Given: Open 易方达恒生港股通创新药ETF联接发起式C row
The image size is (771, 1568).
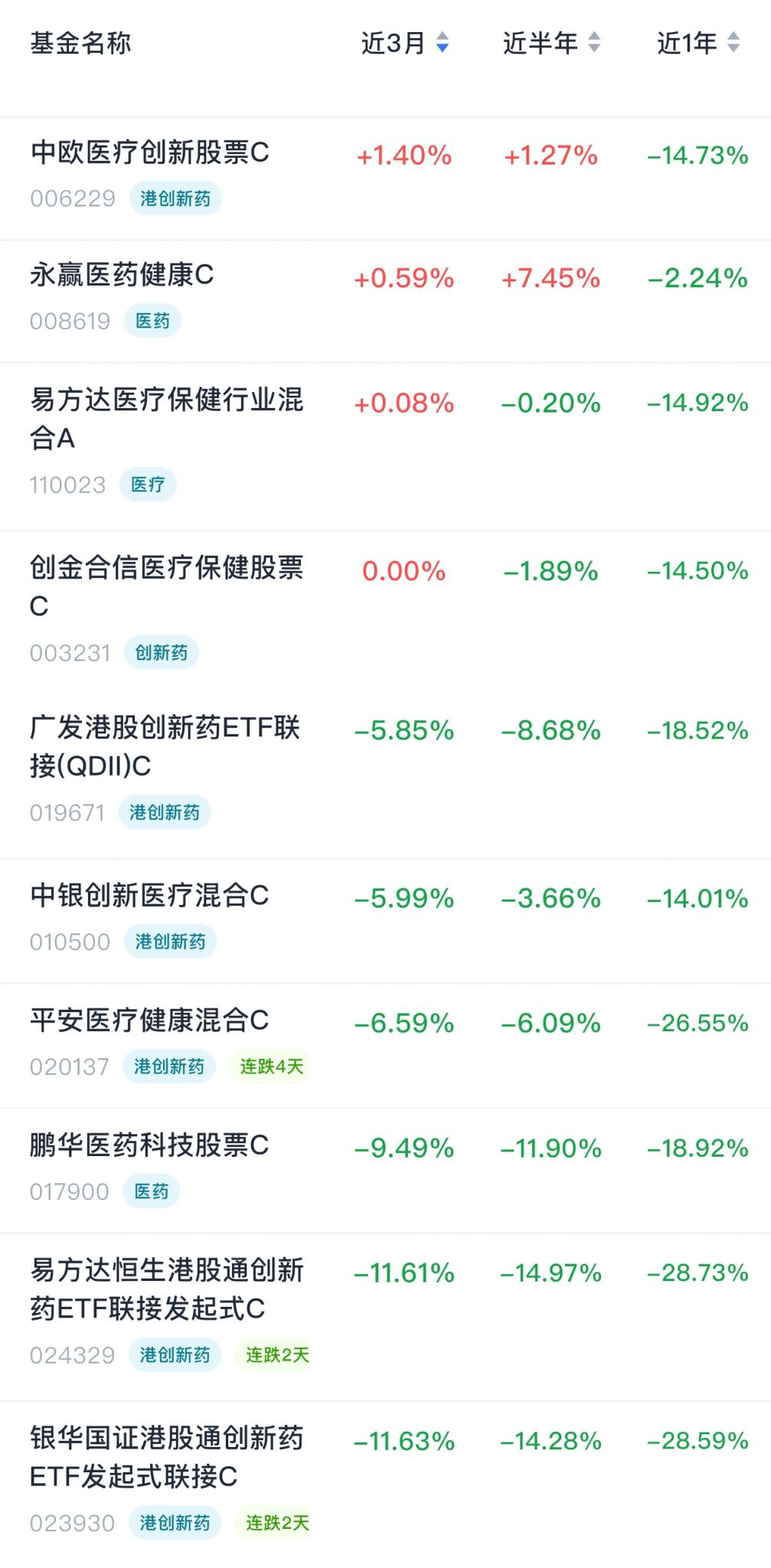Looking at the screenshot, I should pyautogui.click(x=385, y=1317).
